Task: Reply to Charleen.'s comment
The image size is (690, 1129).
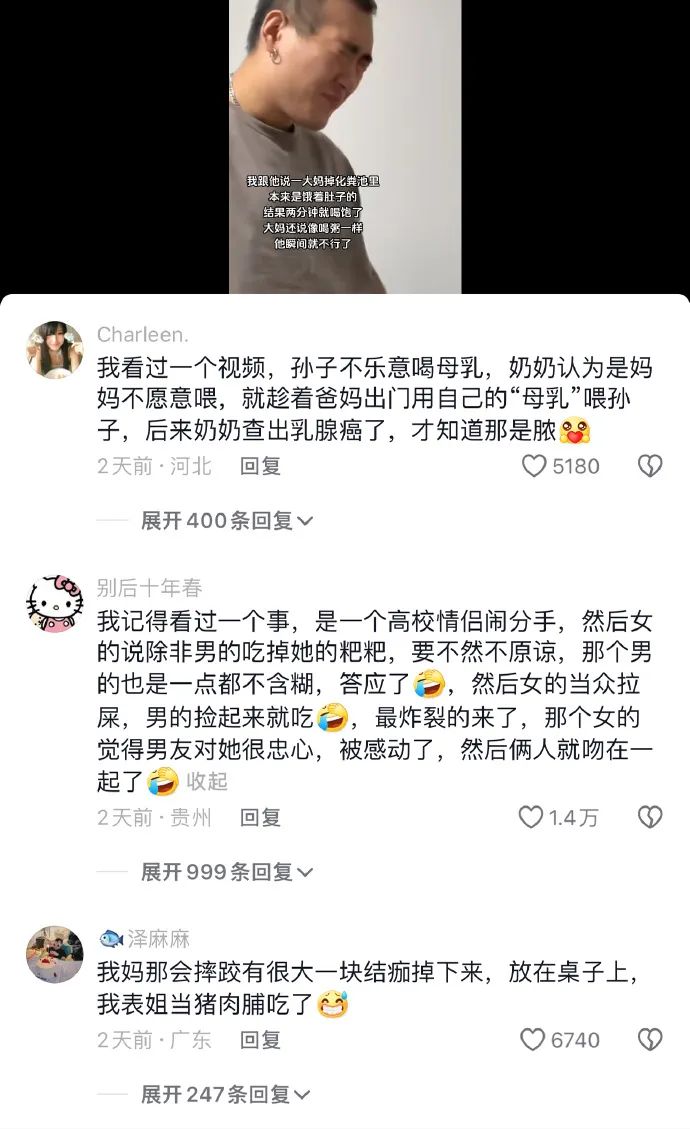Action: pyautogui.click(x=260, y=466)
